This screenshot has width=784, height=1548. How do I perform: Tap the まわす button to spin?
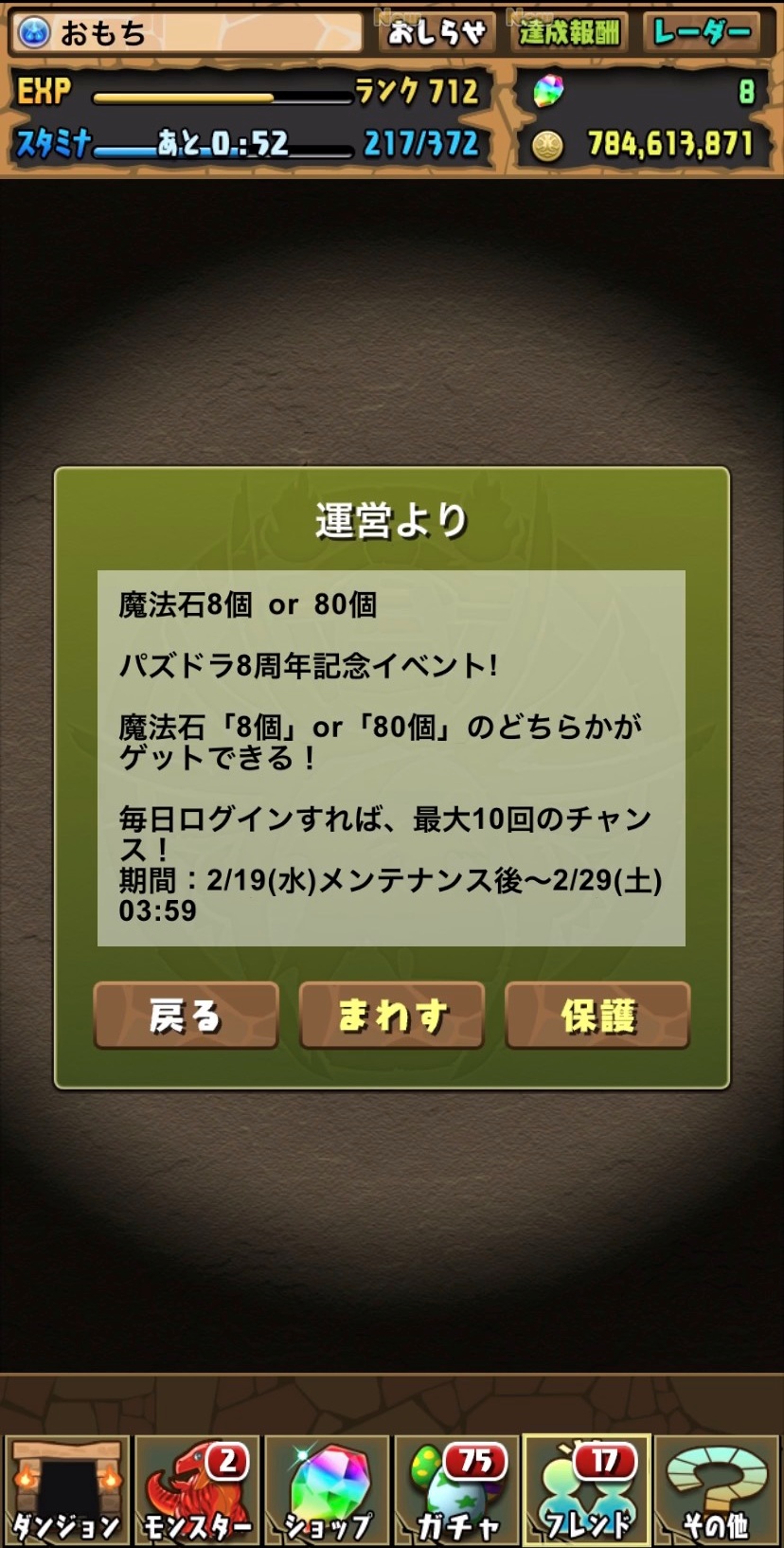click(x=391, y=1016)
